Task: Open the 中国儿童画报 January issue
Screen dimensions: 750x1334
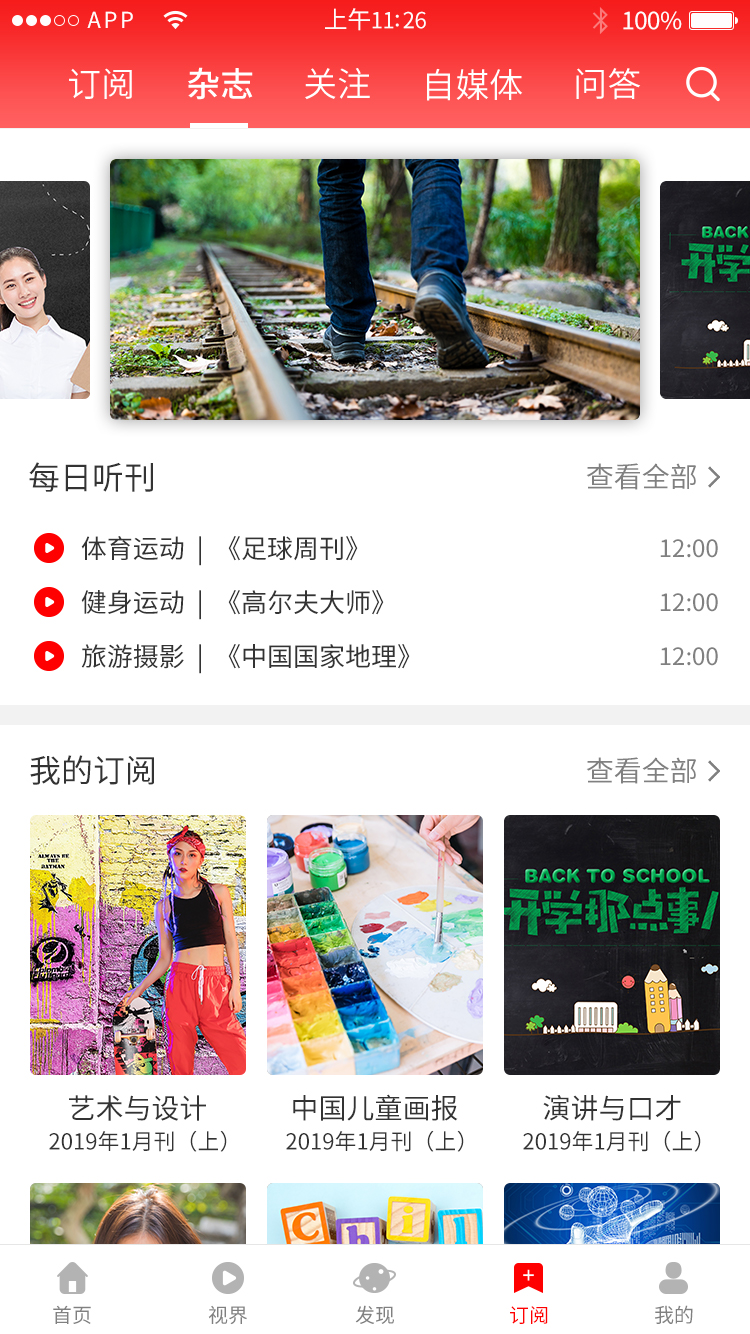Action: 374,944
